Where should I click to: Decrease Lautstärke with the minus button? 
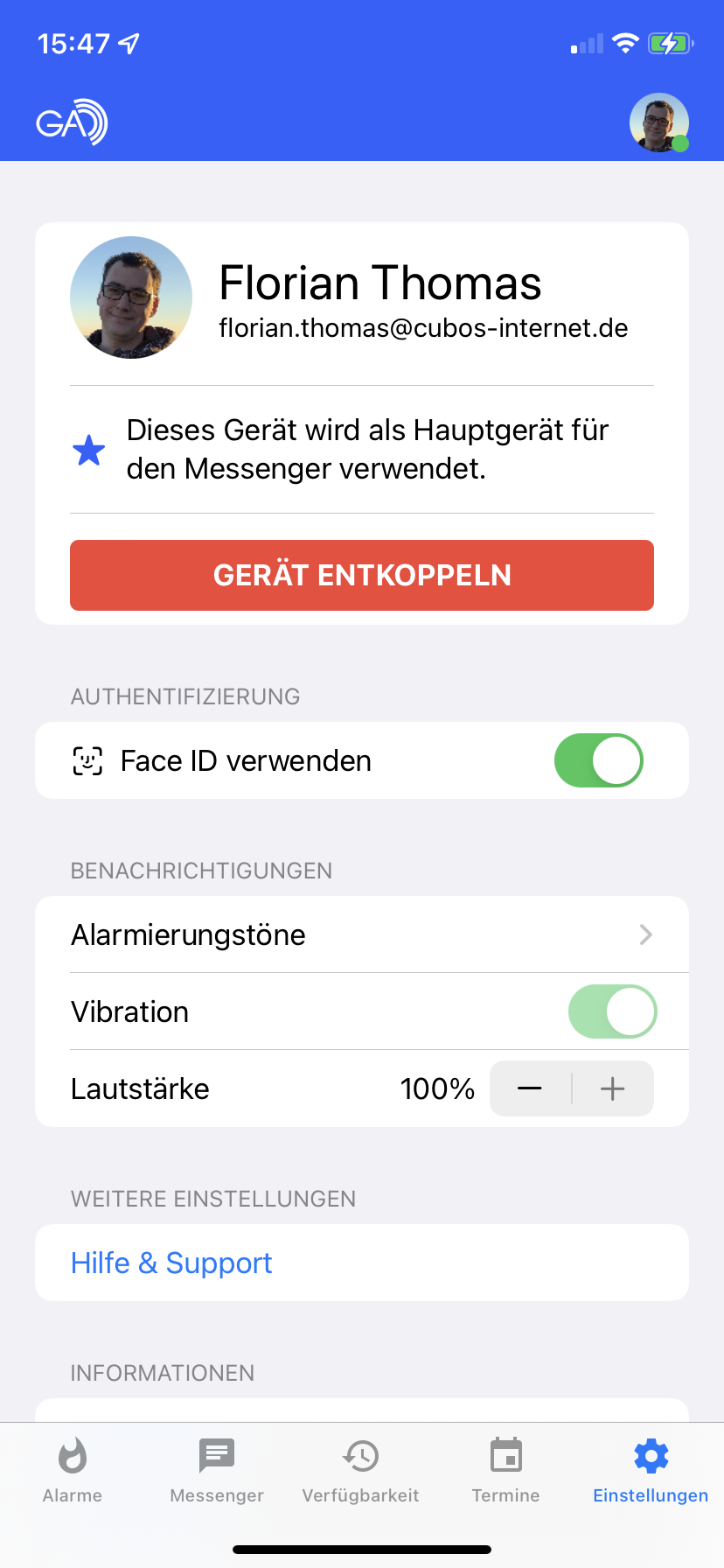pos(530,1088)
